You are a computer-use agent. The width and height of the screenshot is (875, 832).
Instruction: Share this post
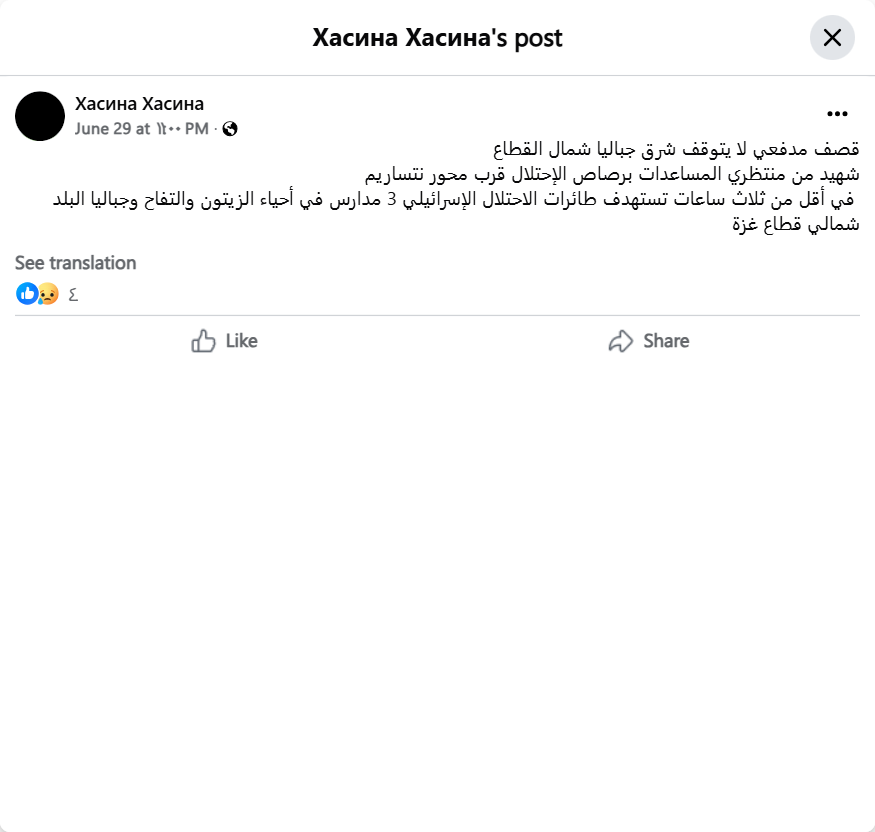(649, 341)
